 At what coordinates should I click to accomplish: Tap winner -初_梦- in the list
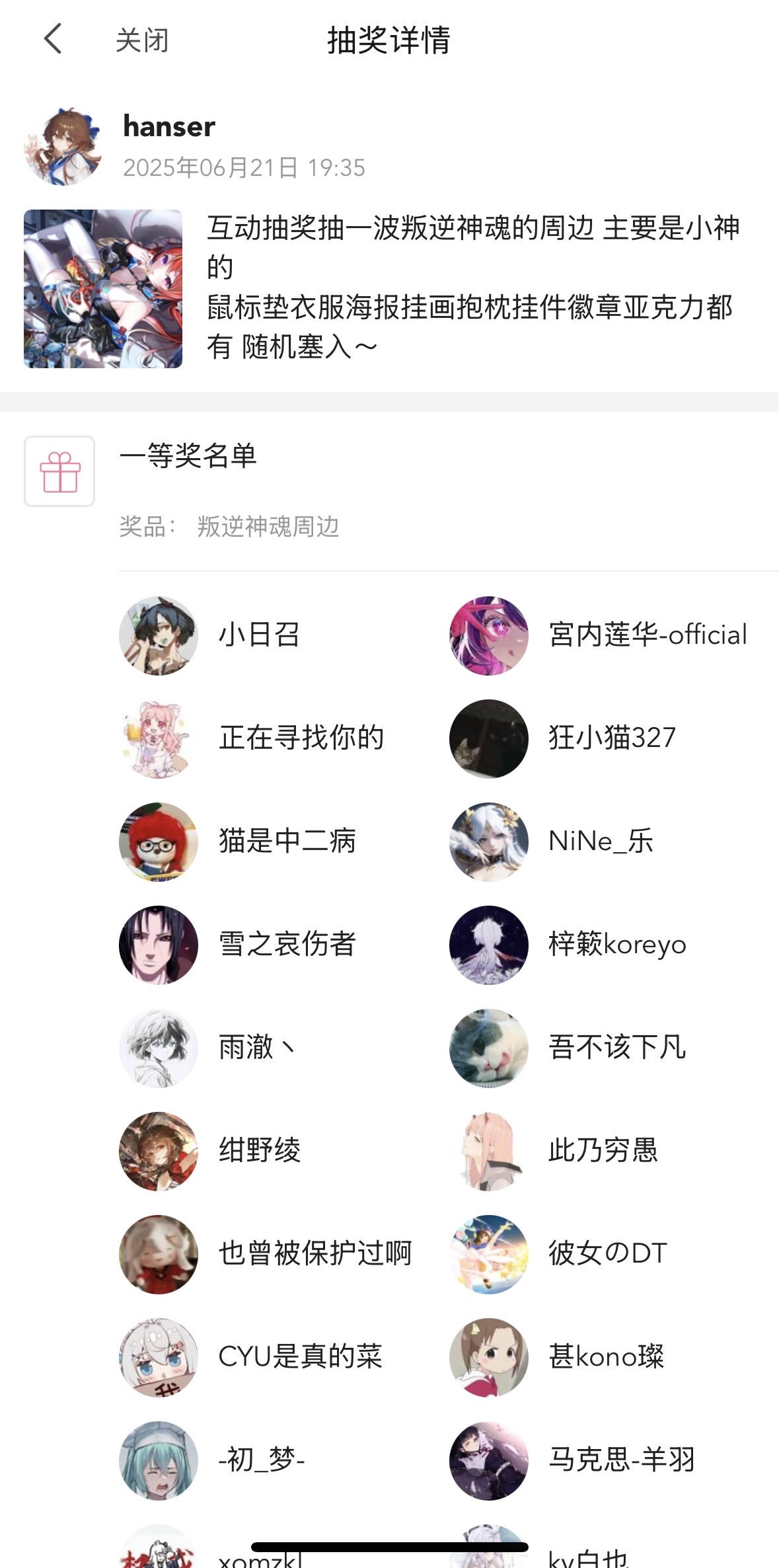tap(261, 1461)
